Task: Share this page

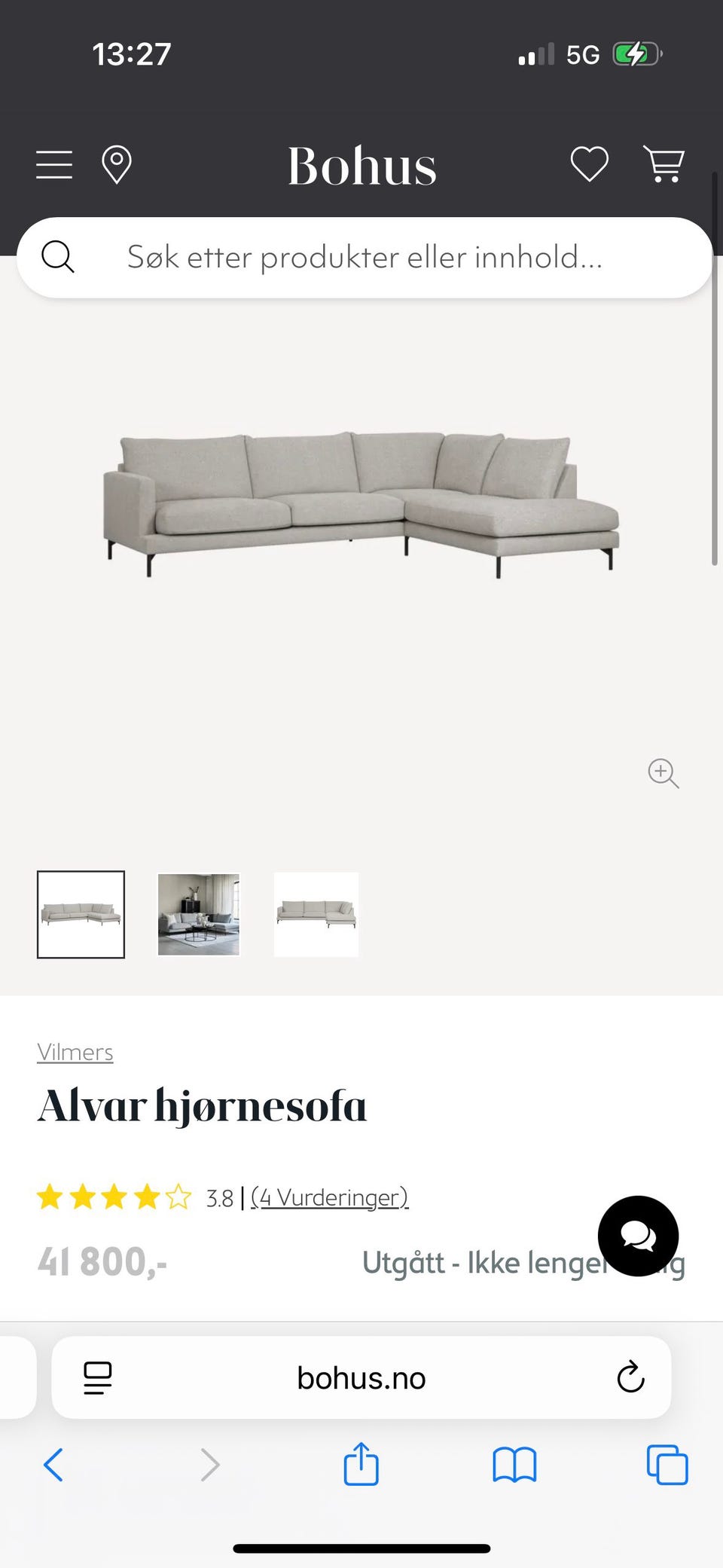Action: 361,1464
